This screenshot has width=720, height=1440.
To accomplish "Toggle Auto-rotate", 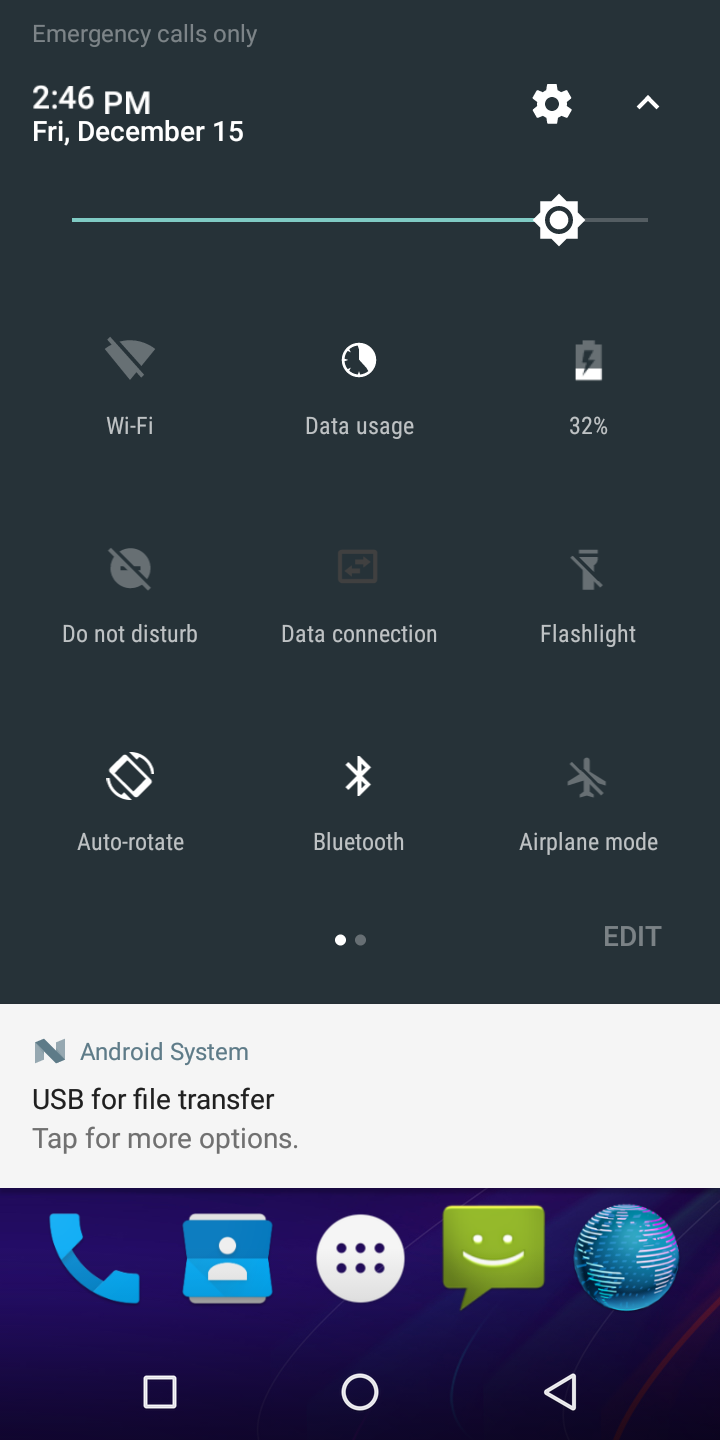I will click(x=130, y=804).
